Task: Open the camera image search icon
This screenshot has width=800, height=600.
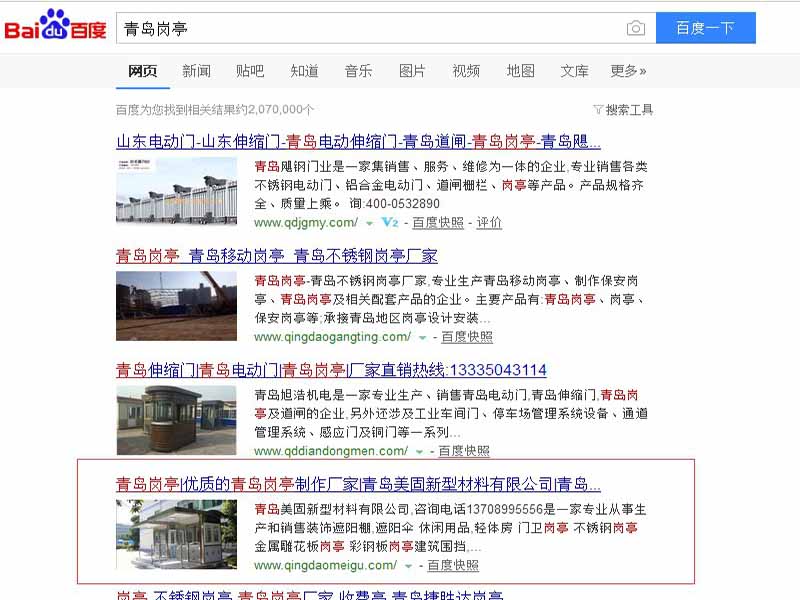Action: point(636,28)
